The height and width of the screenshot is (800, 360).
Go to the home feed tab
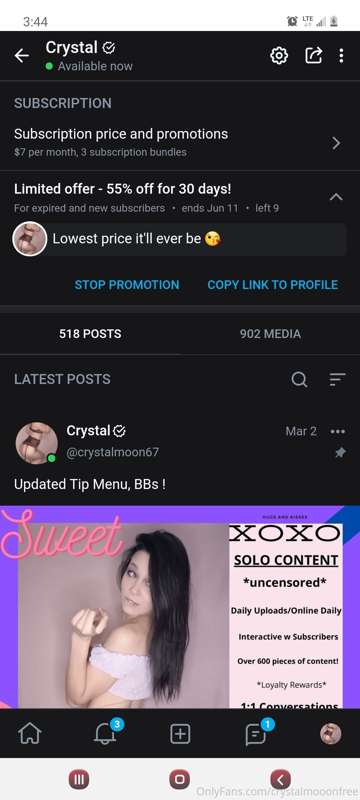30,734
